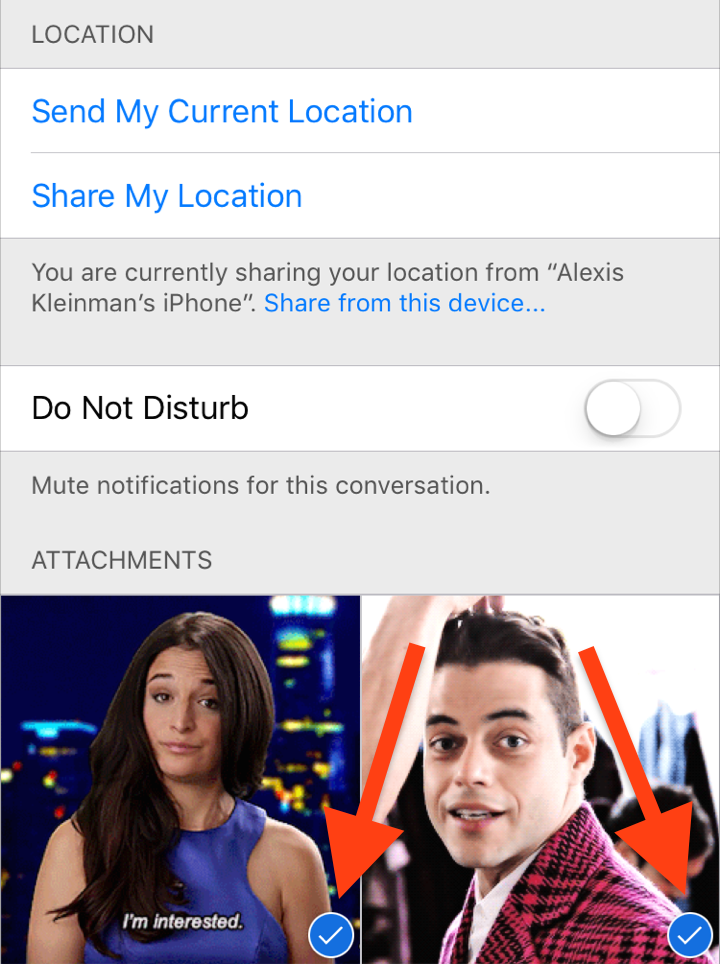Select the blue check badge on the interested GIF

[x=331, y=935]
